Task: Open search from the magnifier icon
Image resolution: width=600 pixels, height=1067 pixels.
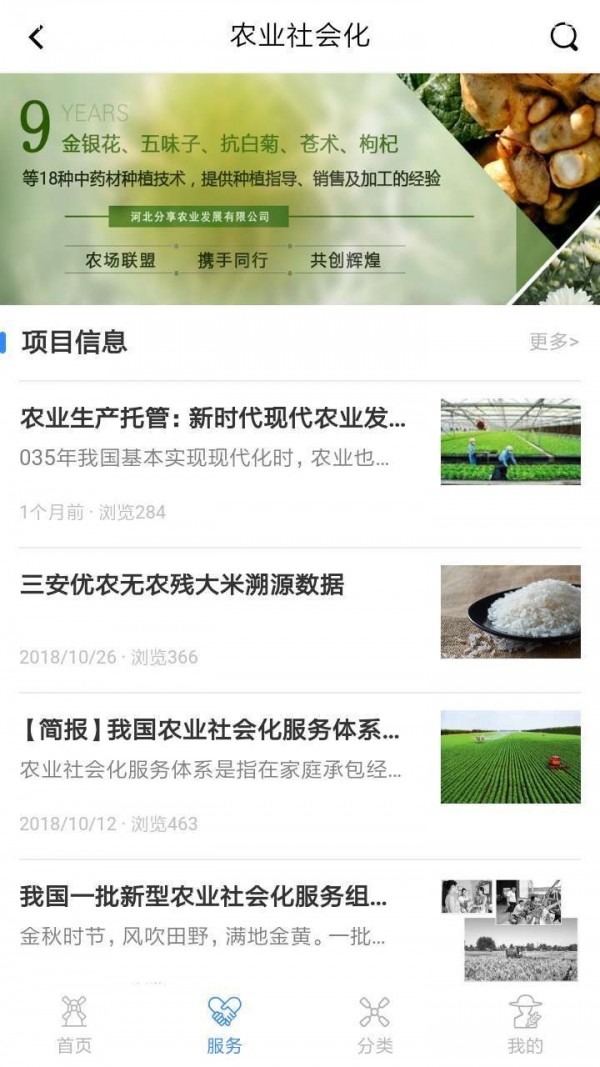Action: 564,38
